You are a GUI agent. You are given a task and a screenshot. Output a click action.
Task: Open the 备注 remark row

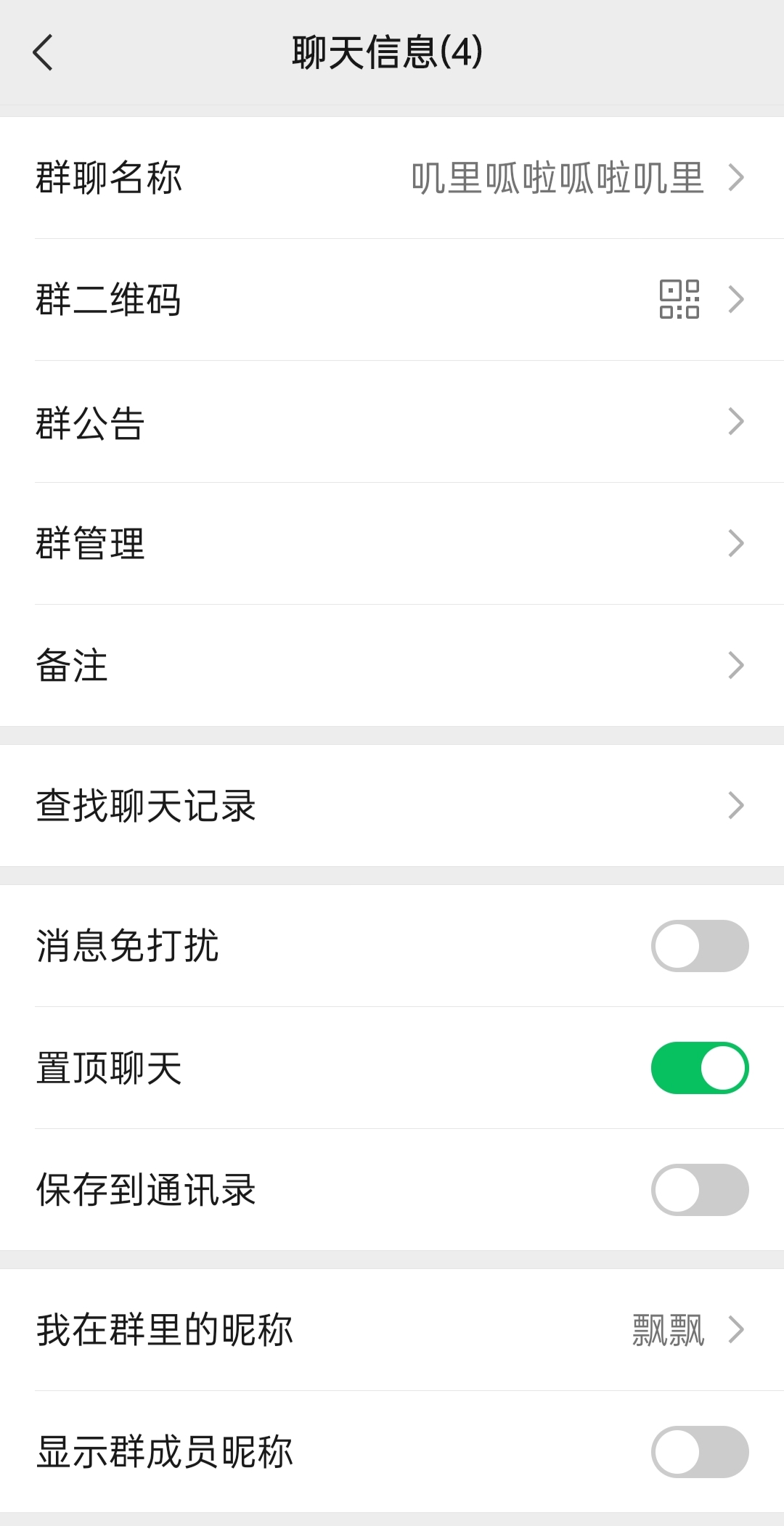click(x=392, y=666)
